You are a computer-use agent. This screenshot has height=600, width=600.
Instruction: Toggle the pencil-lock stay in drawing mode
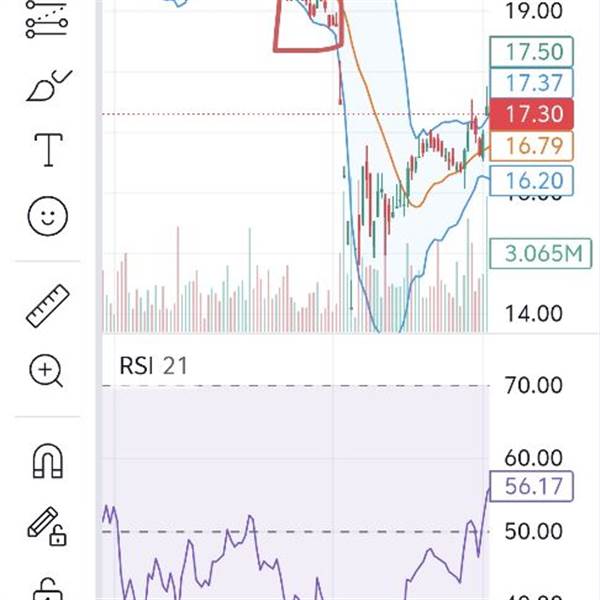[x=47, y=526]
